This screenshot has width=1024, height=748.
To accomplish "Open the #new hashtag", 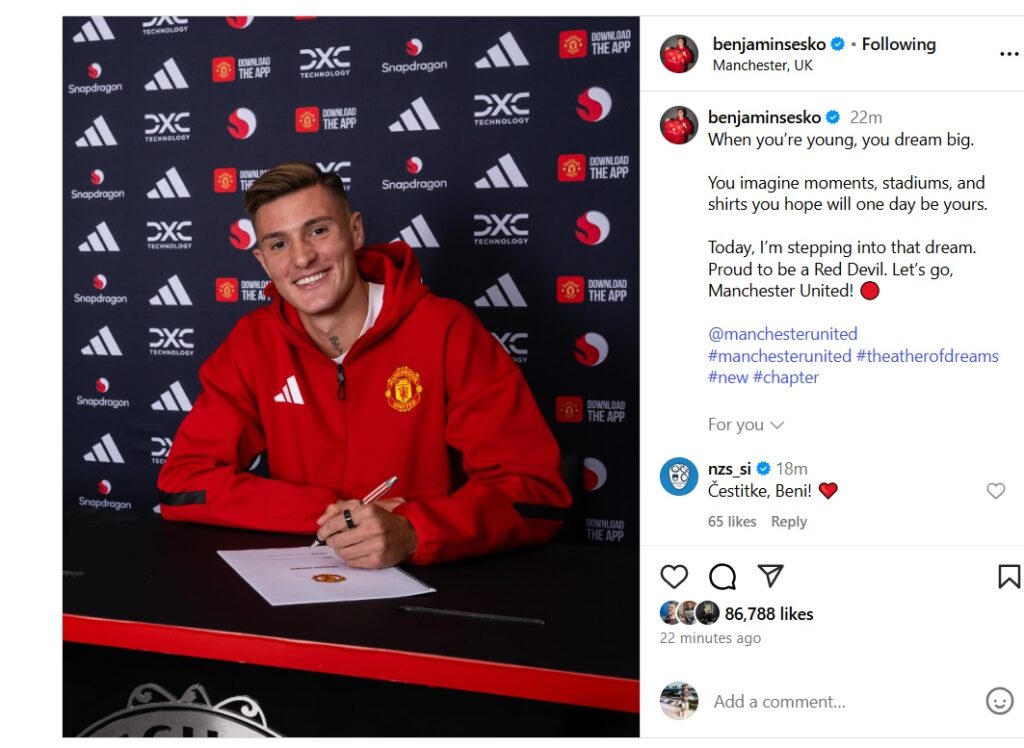I will (727, 377).
